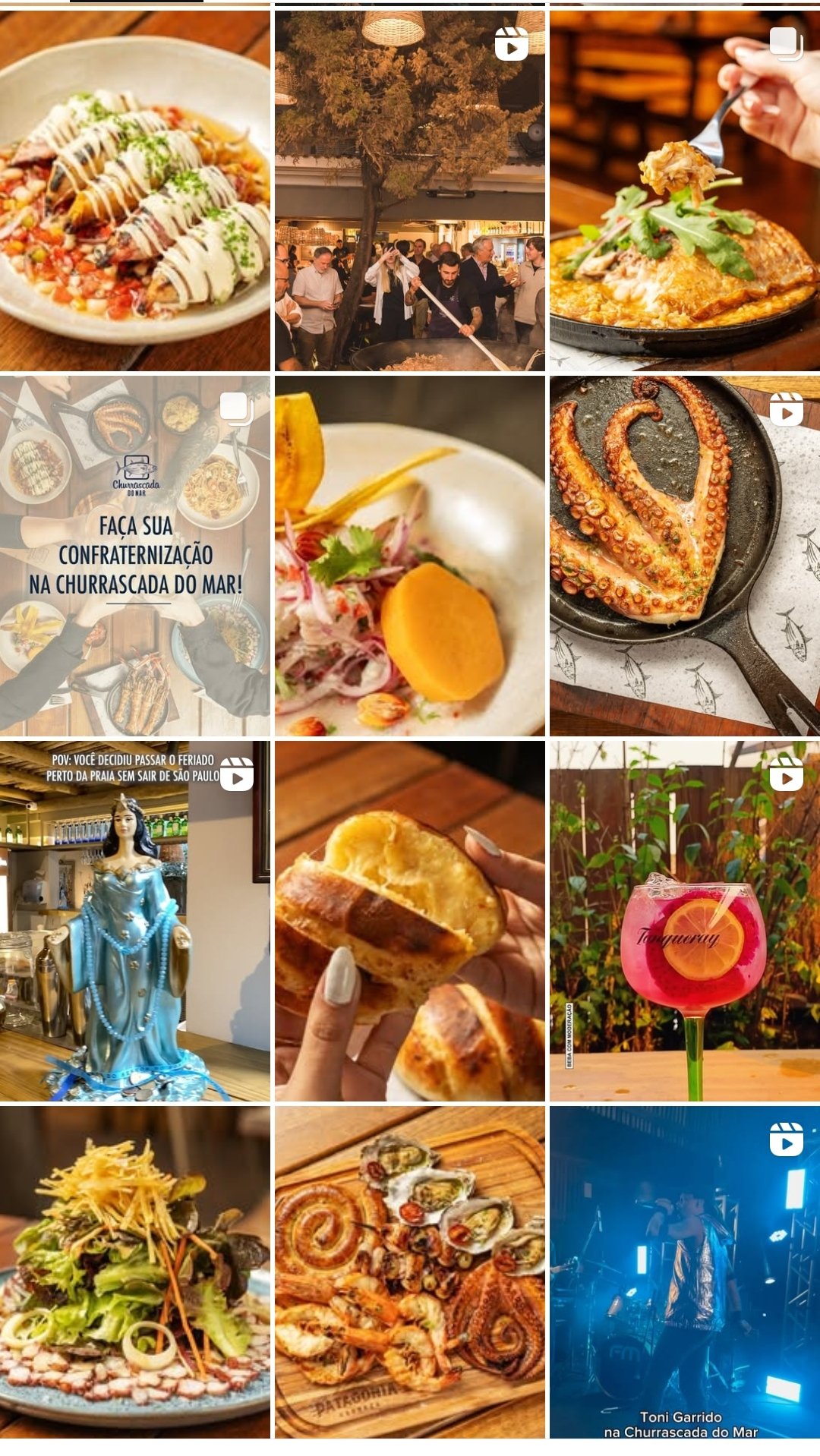This screenshot has height=1456, width=820.
Task: Open the 'Faça sua confraternização' carousel post
Action: click(134, 556)
